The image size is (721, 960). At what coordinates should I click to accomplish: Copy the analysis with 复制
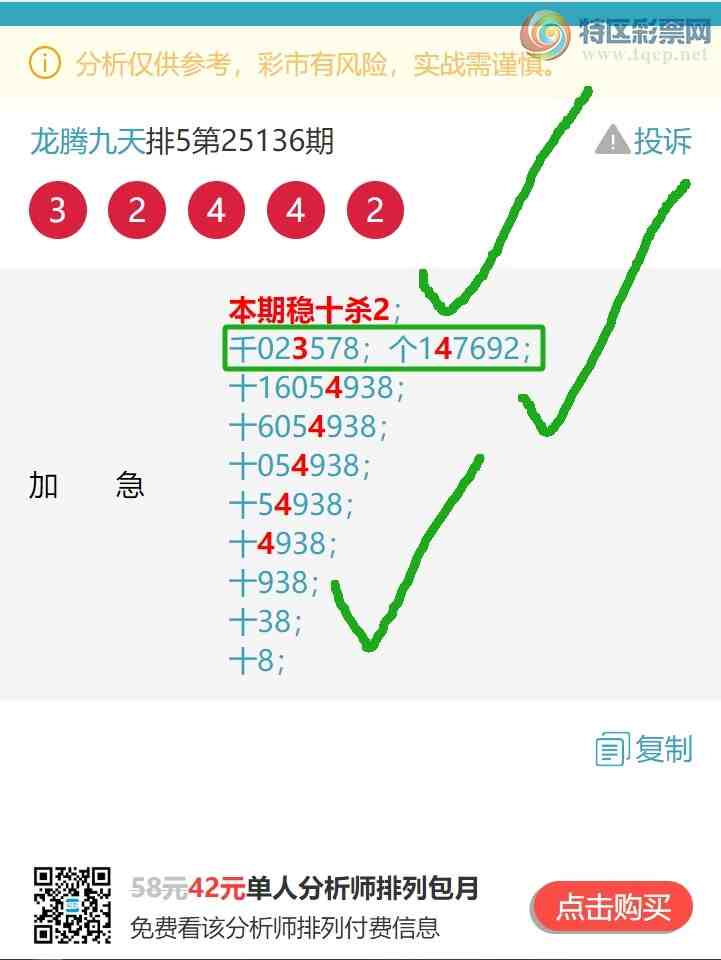tap(645, 749)
